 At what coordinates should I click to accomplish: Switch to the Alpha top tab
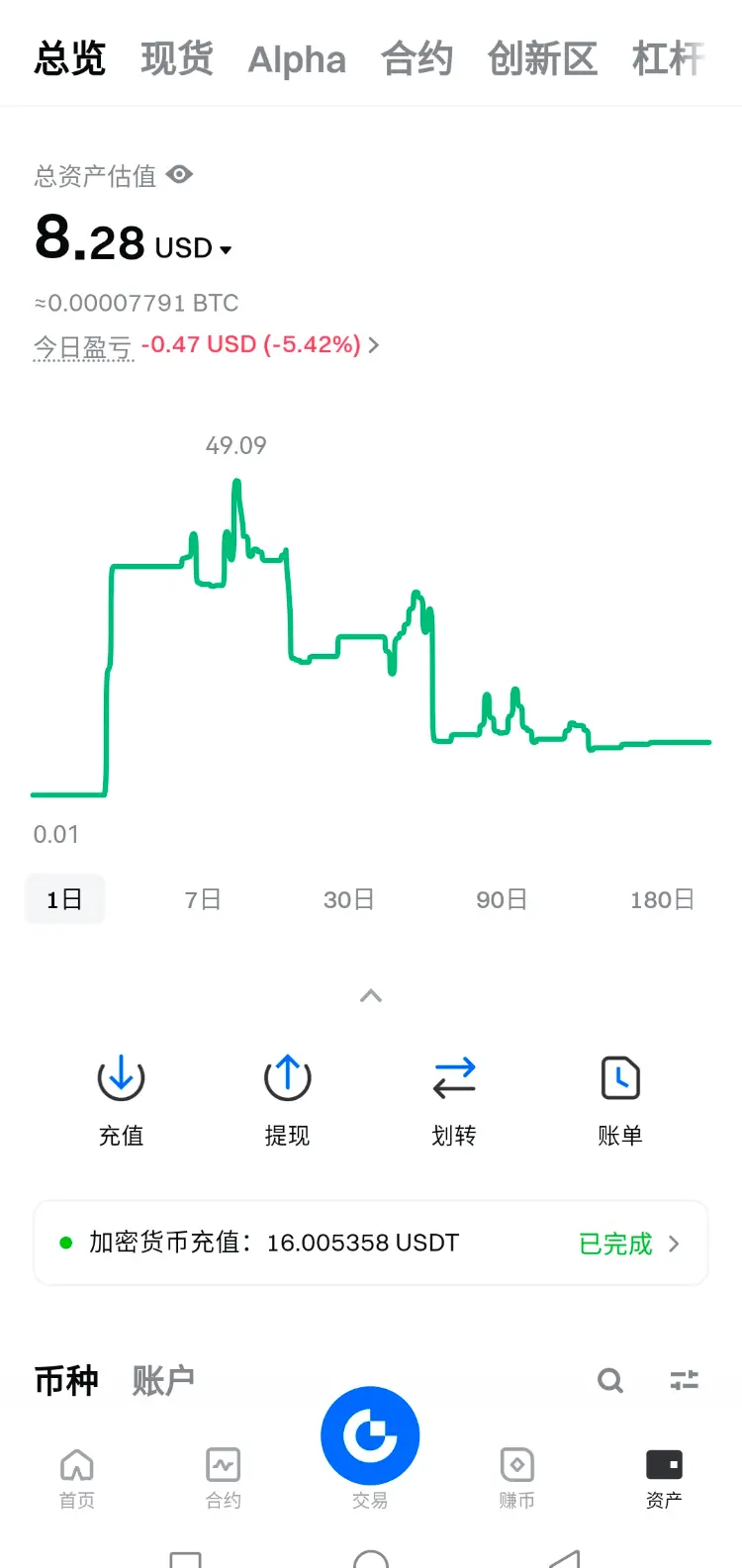[297, 59]
